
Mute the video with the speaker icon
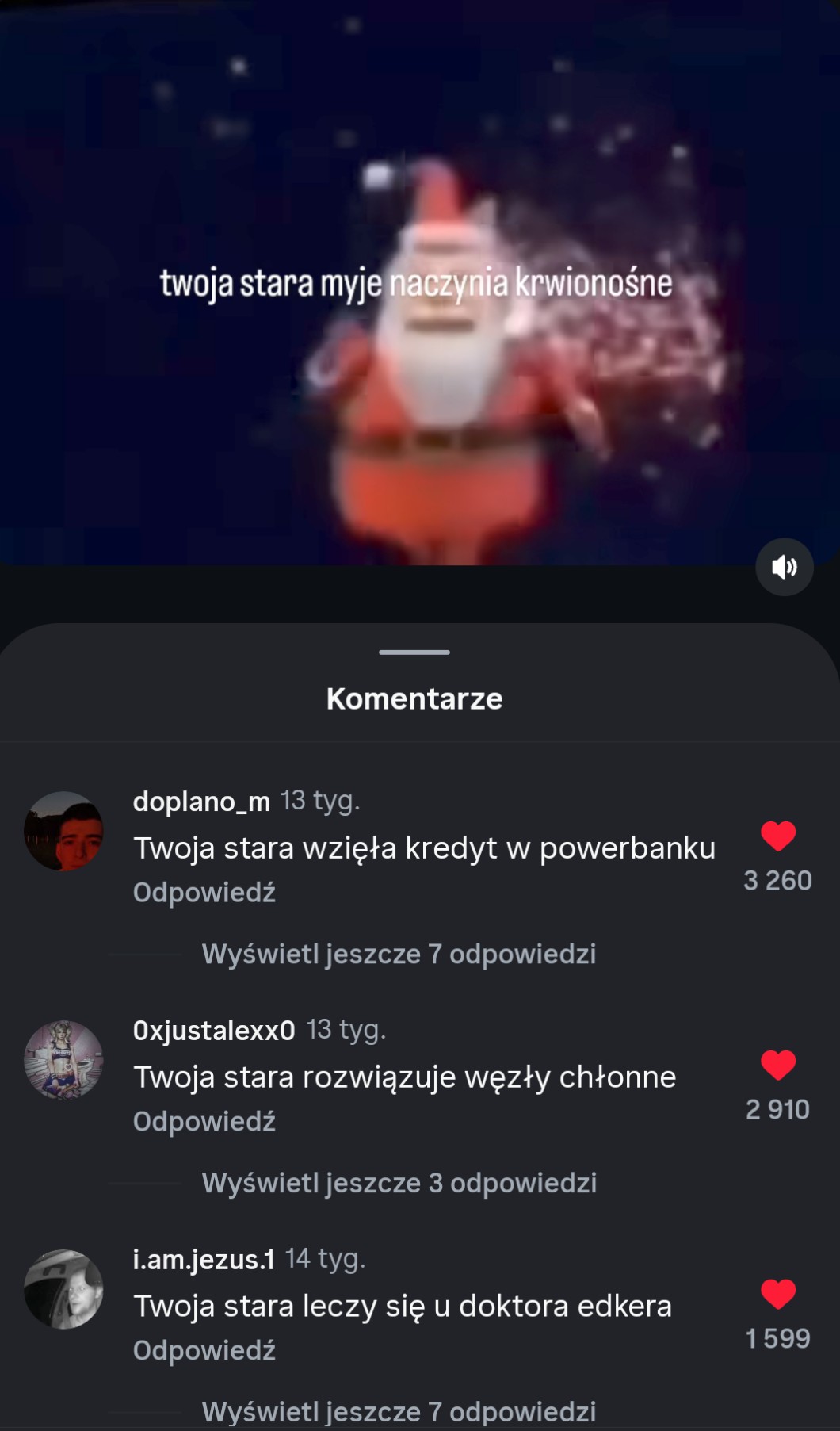(785, 568)
